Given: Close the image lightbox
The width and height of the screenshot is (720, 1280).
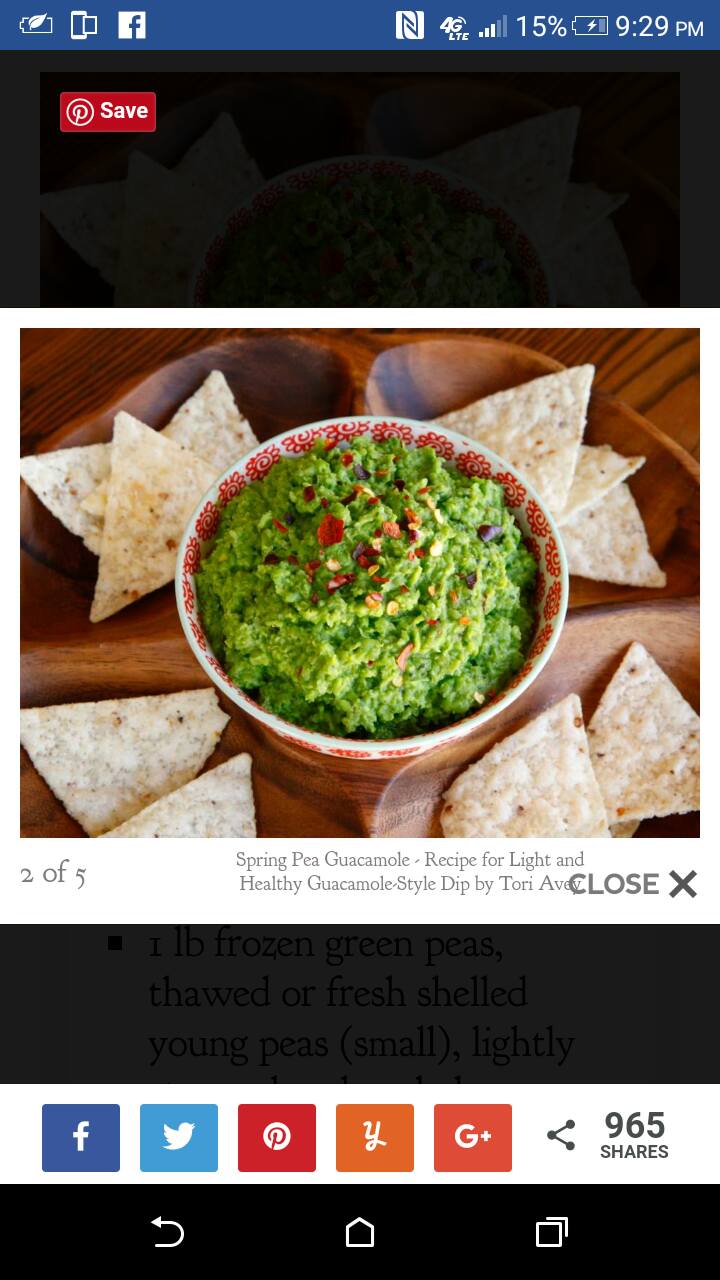Looking at the screenshot, I should coord(632,884).
